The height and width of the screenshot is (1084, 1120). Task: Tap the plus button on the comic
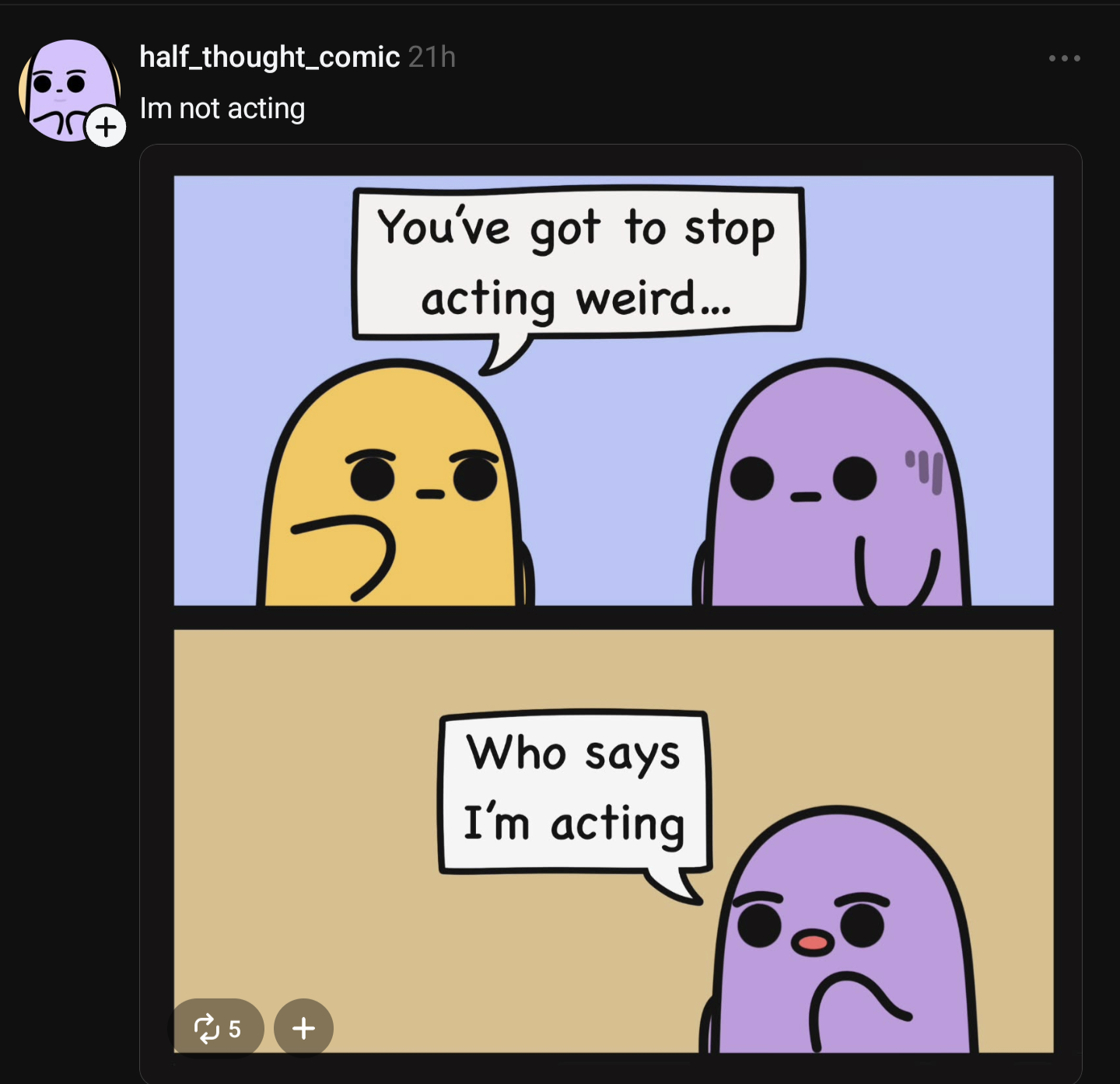click(x=303, y=1028)
